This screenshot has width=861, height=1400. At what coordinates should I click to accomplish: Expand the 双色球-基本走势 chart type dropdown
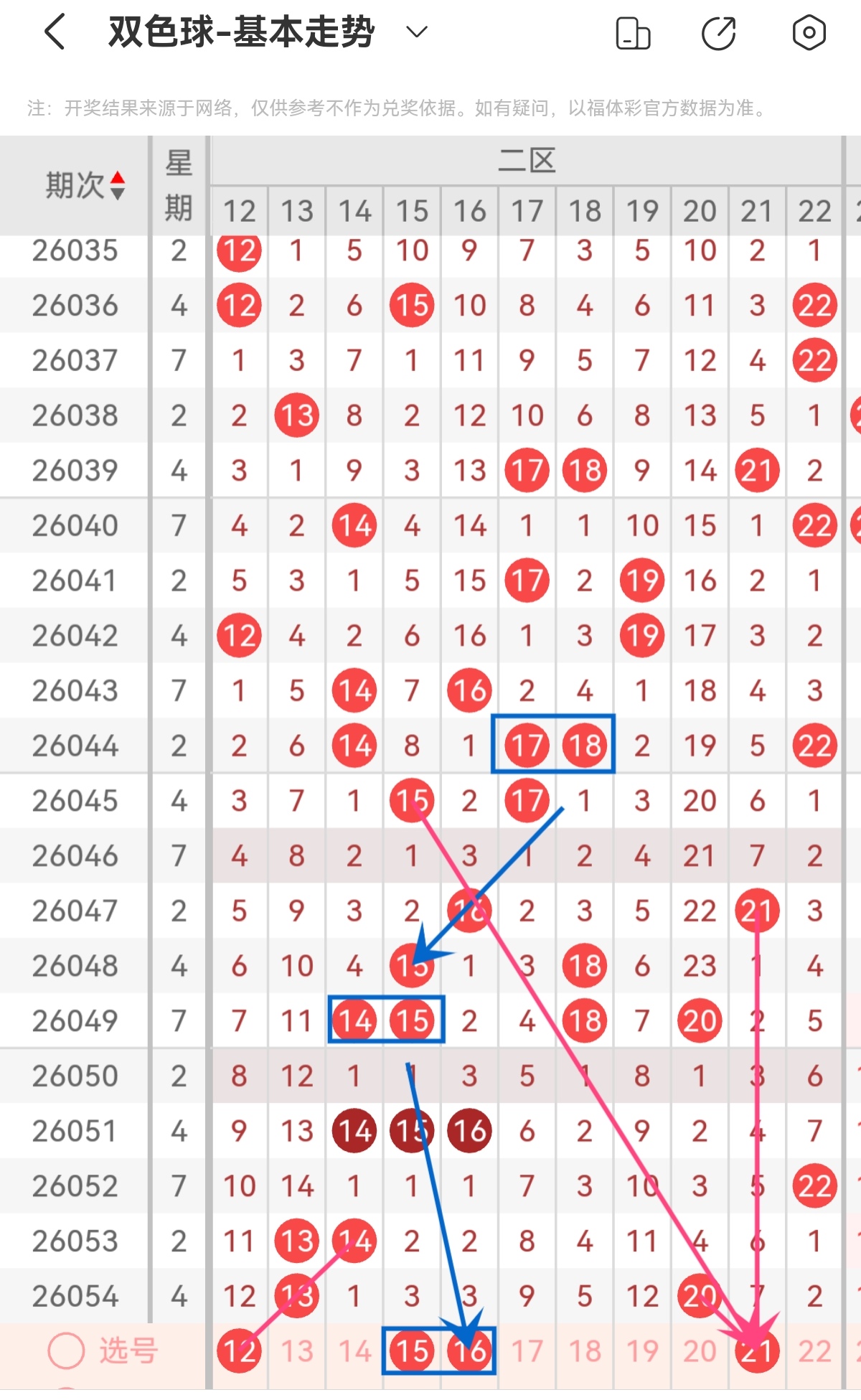coord(417,32)
